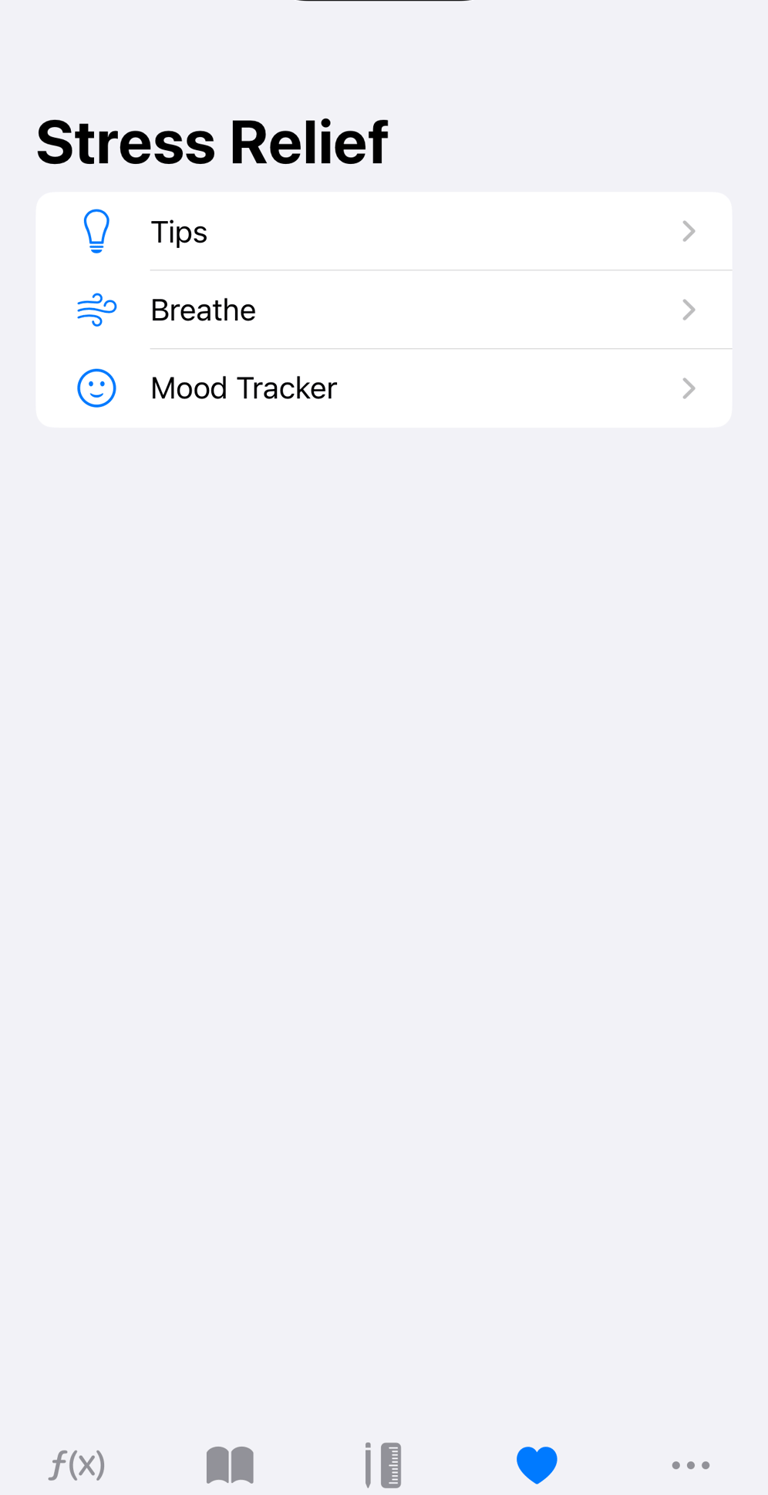Viewport: 768px width, 1495px height.
Task: Select the heart tab
Action: pyautogui.click(x=537, y=1465)
